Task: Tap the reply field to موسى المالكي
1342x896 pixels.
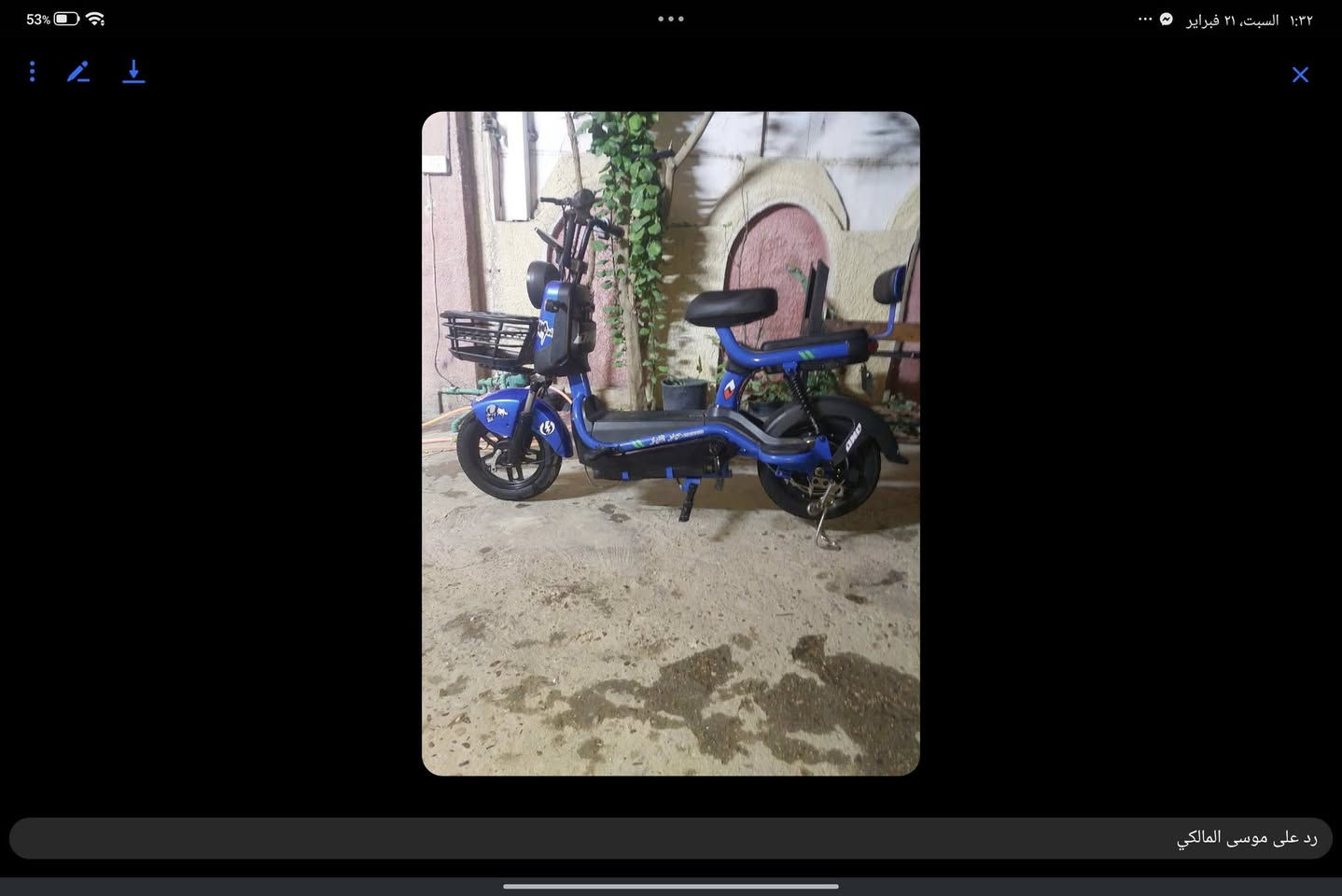Action: click(x=670, y=838)
